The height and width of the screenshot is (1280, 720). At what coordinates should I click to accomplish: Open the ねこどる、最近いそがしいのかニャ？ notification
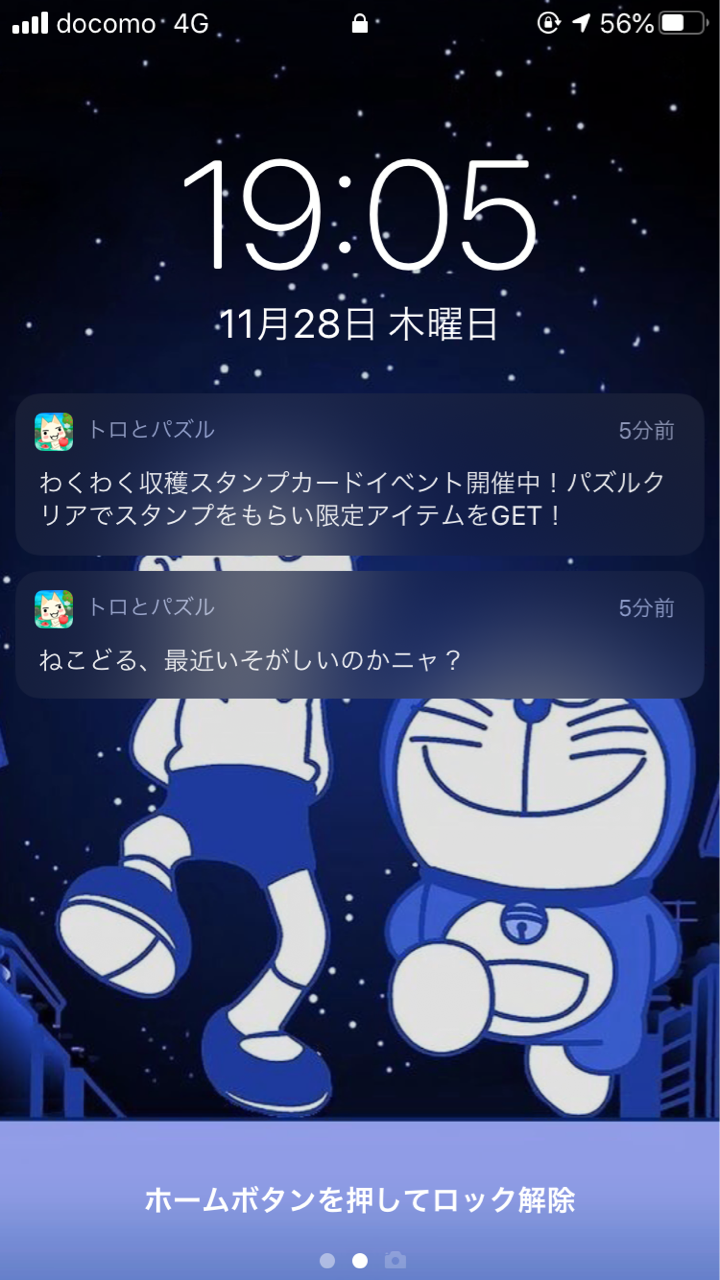coord(359,635)
